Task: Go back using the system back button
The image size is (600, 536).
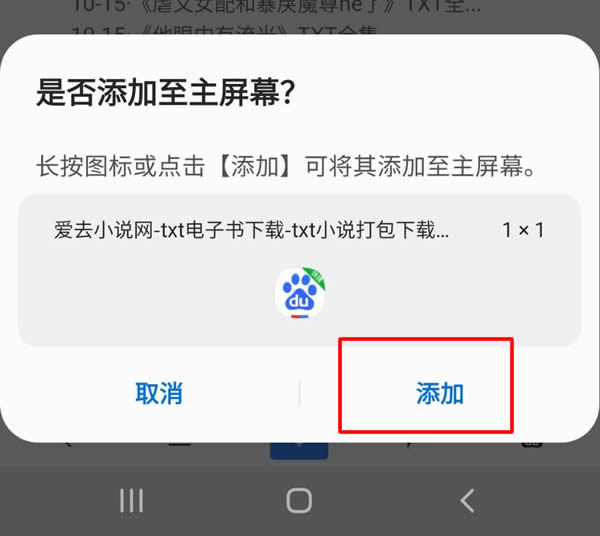Action: point(466,500)
